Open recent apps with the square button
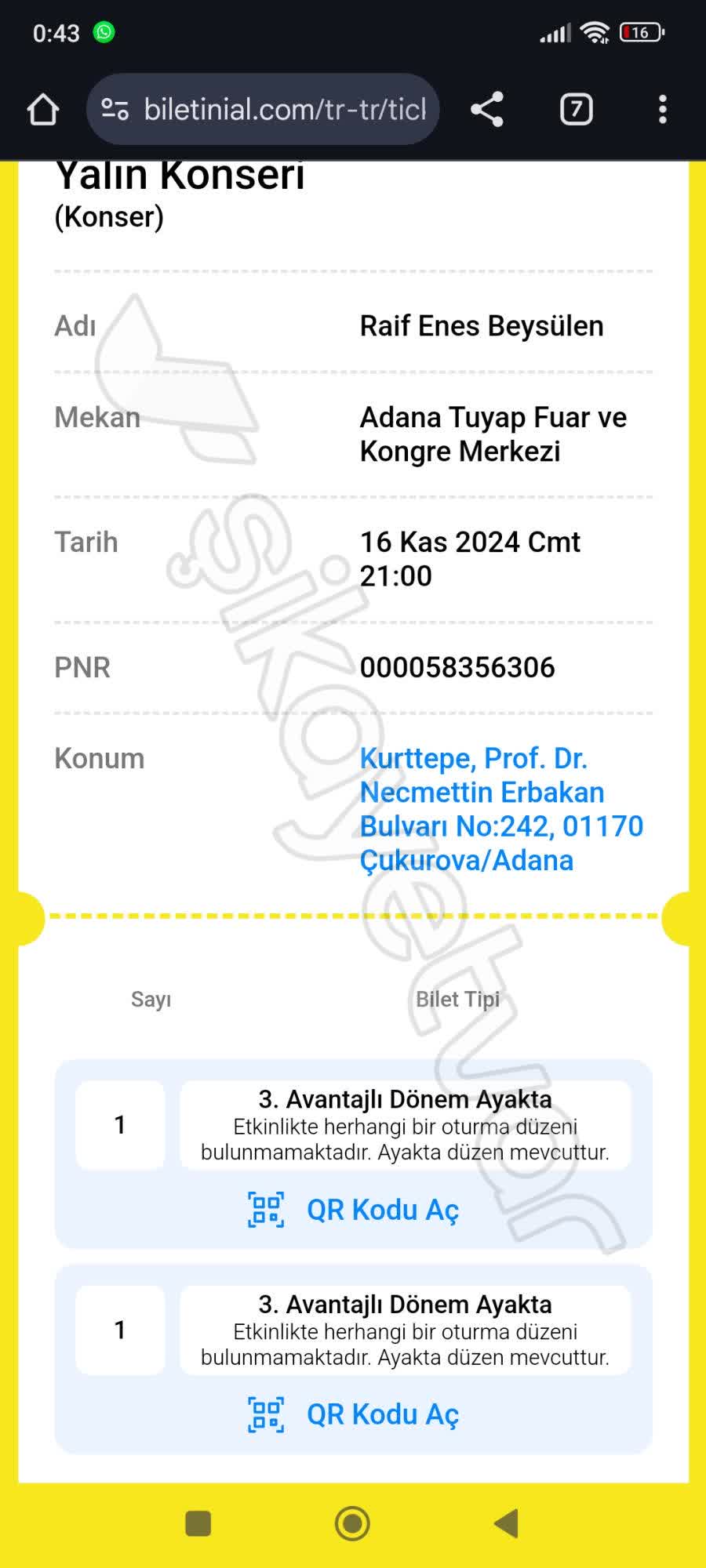706x1568 pixels. [197, 1524]
